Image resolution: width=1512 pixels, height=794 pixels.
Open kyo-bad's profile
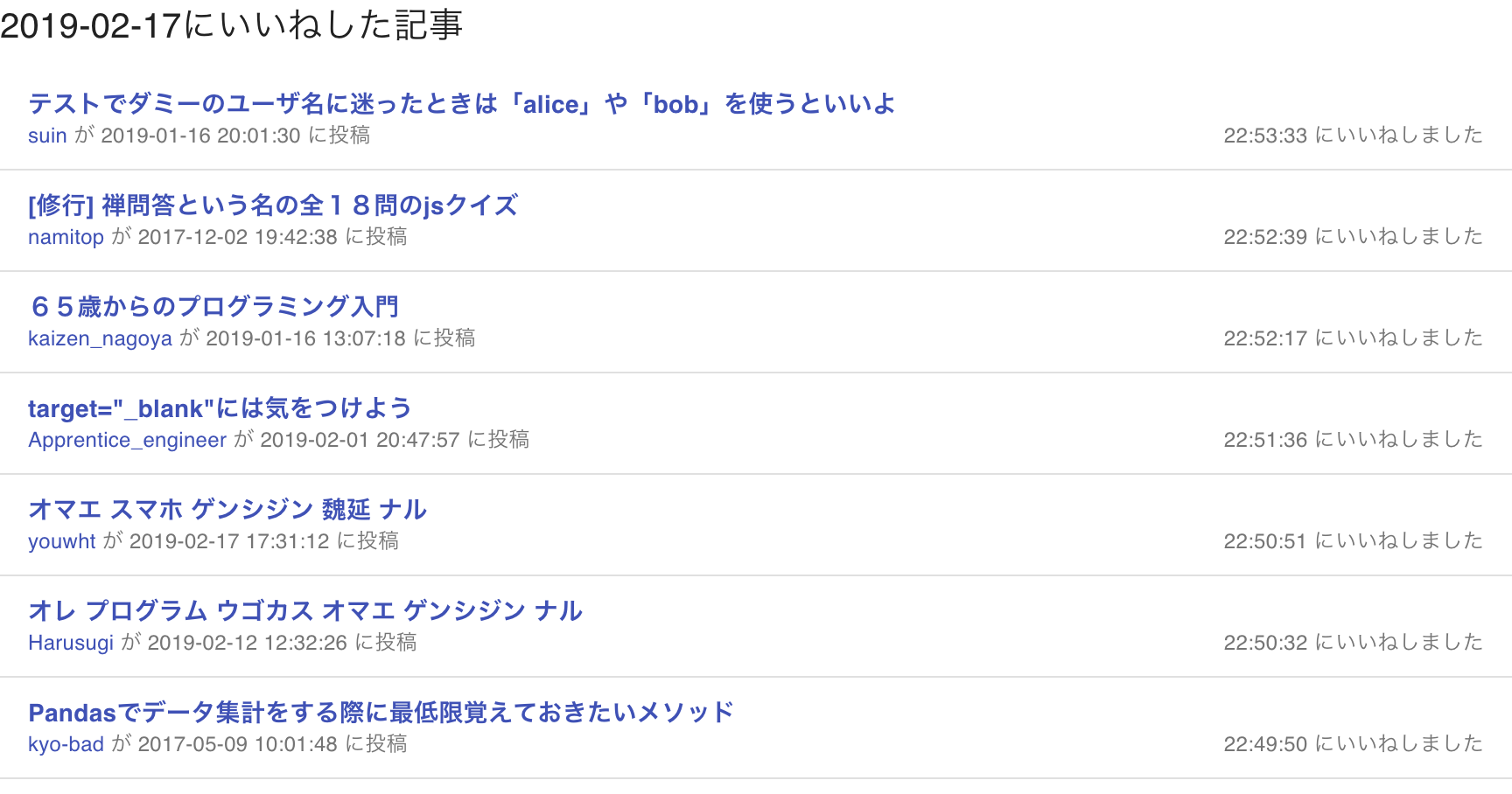(66, 744)
